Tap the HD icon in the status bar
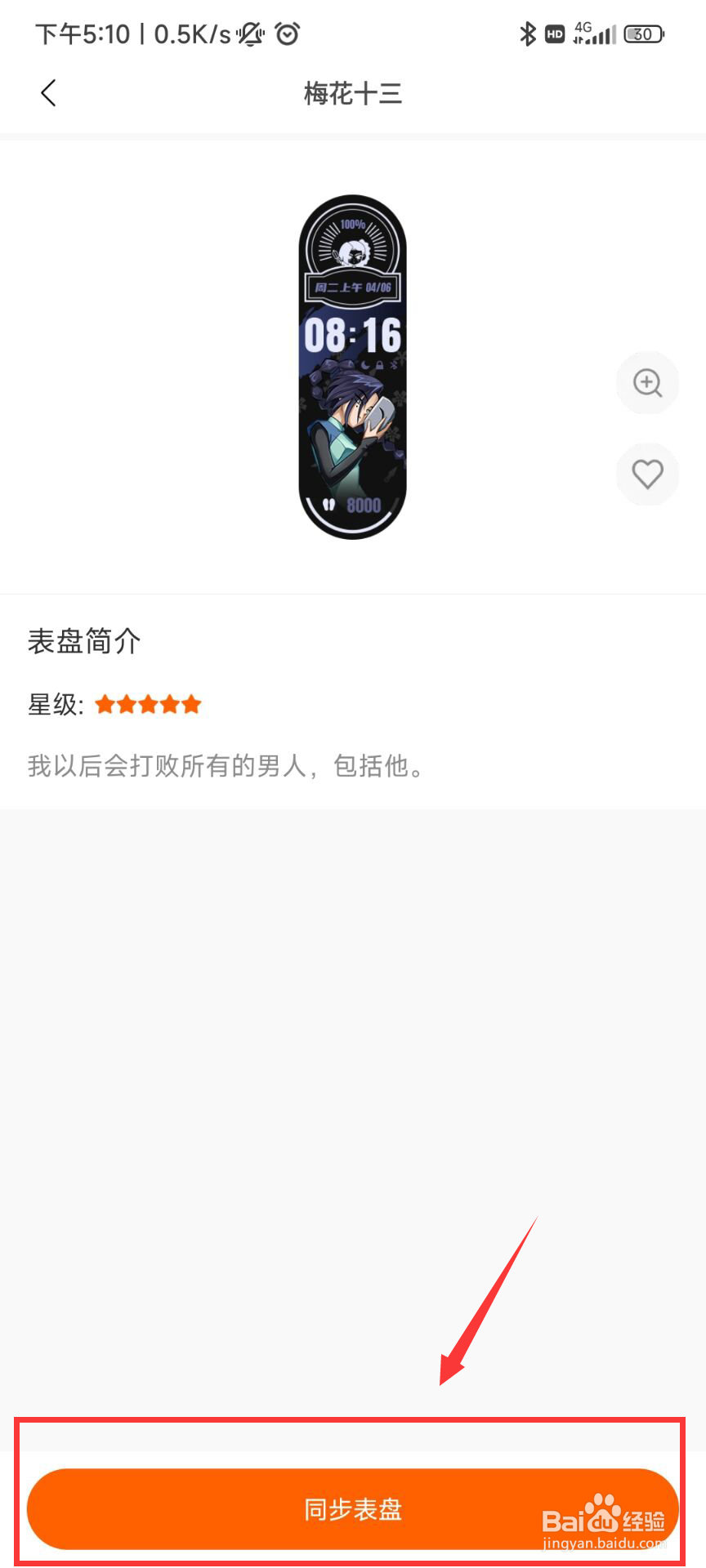Image resolution: width=706 pixels, height=1568 pixels. click(x=554, y=34)
